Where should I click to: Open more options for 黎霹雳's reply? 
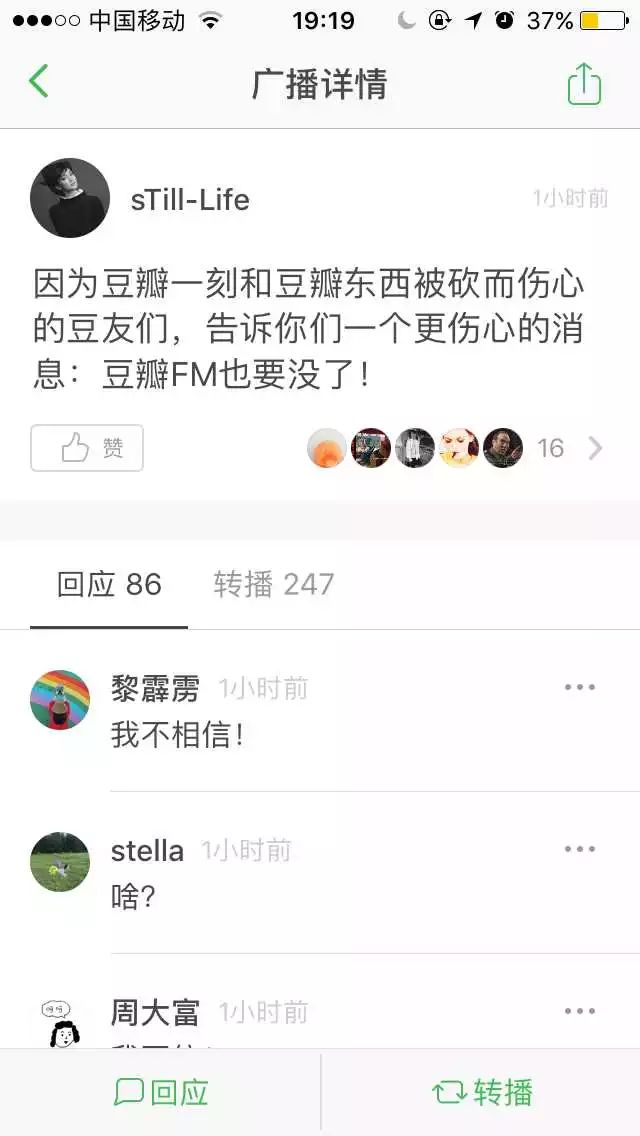pos(580,687)
